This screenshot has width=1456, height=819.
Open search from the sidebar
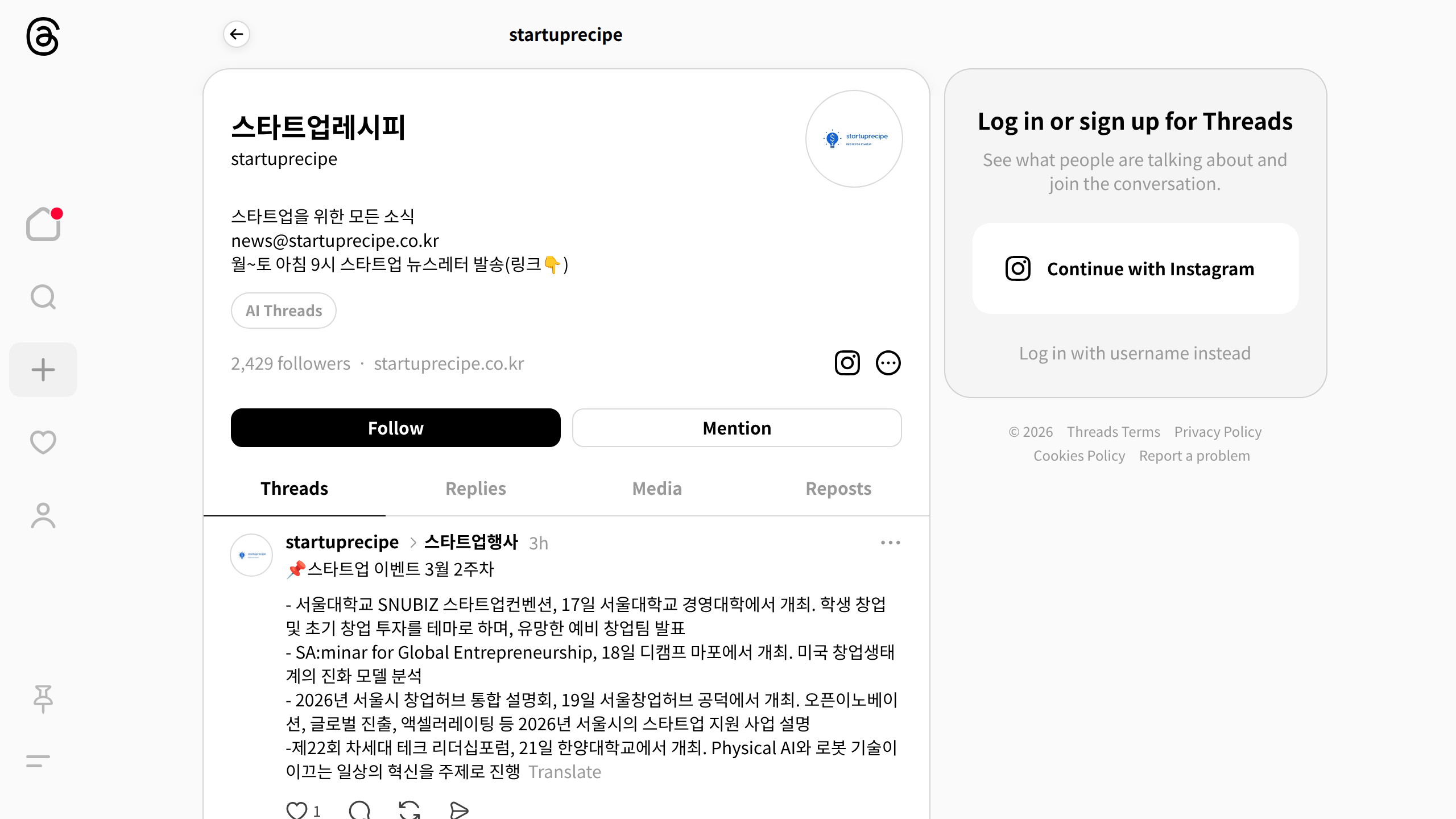pos(43,297)
